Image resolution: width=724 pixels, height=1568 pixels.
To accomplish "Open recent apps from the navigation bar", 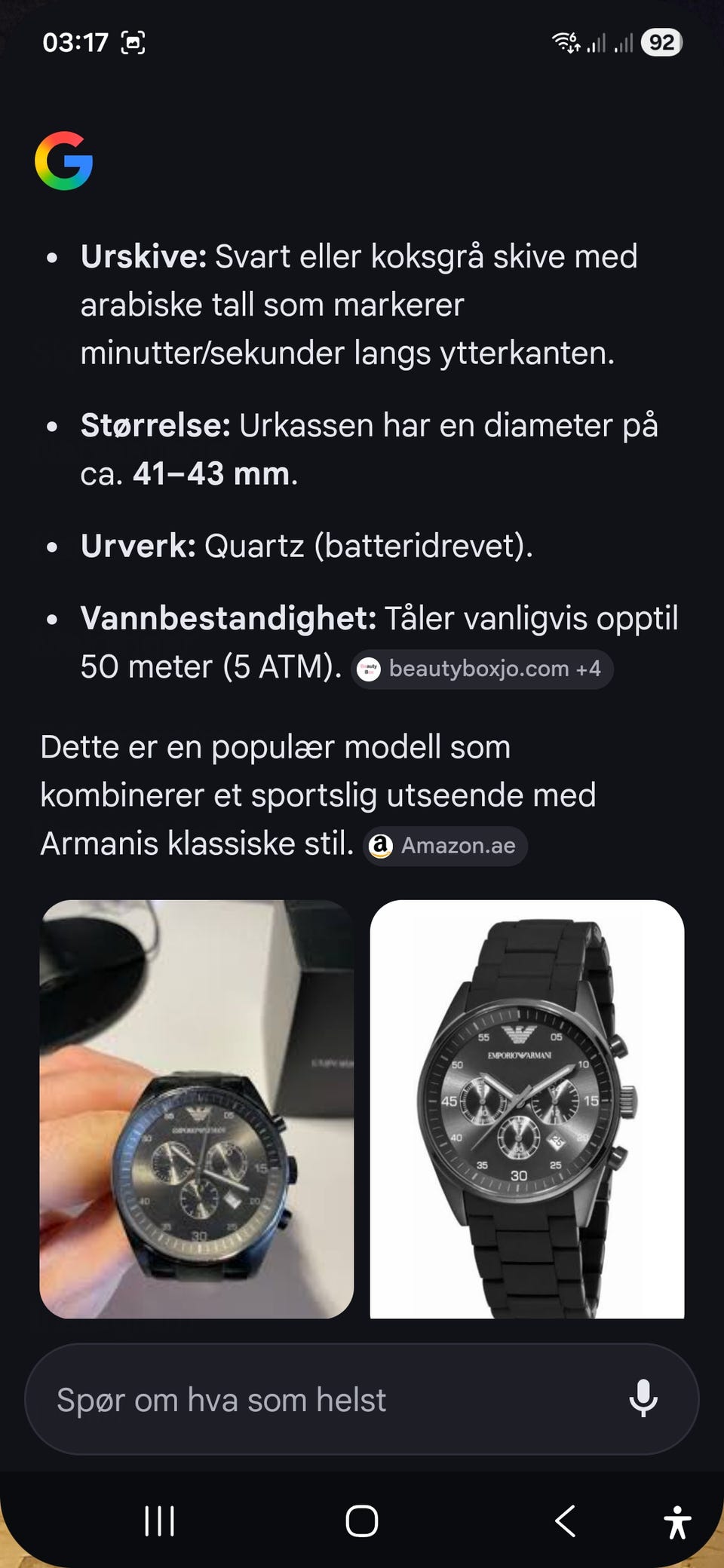I will click(158, 1521).
